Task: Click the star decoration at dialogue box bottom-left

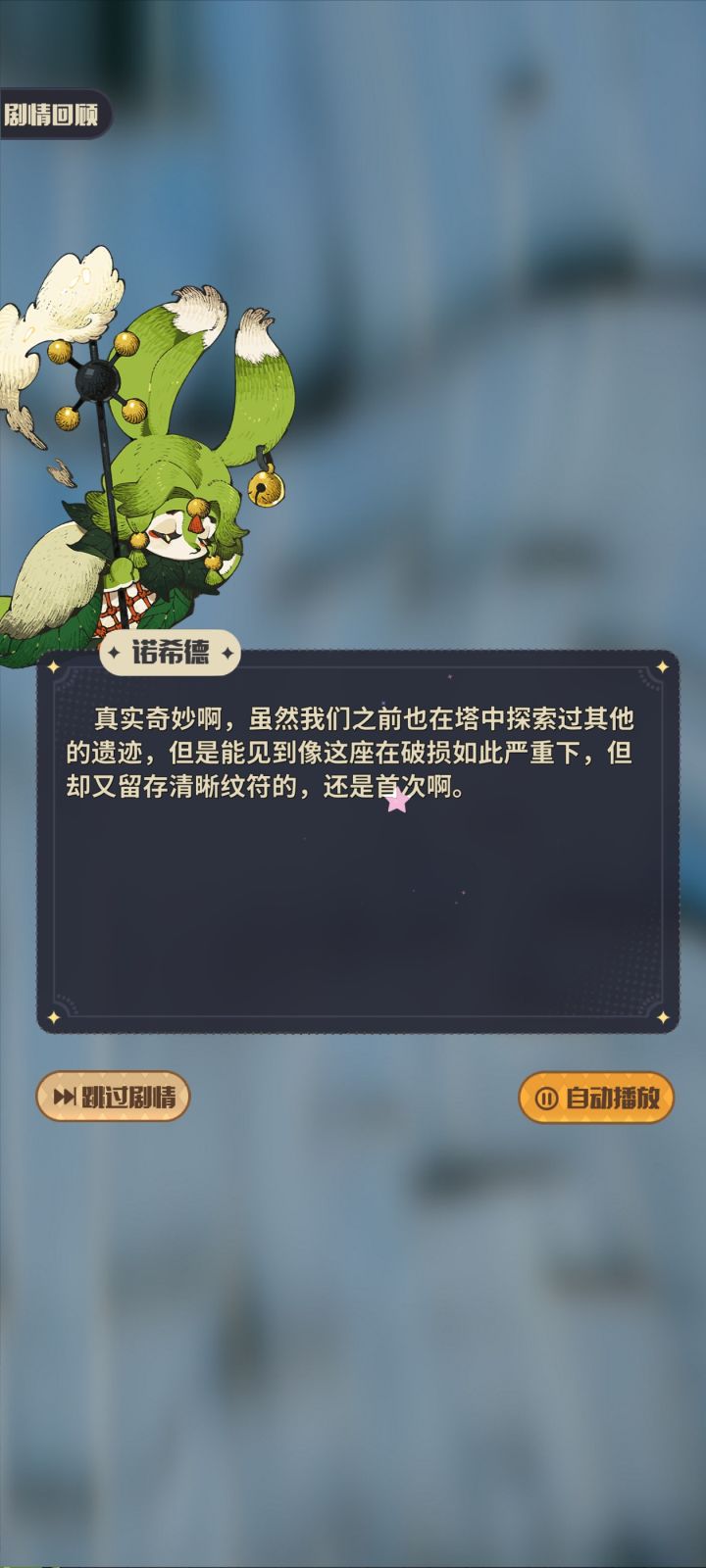Action: pos(55,1016)
